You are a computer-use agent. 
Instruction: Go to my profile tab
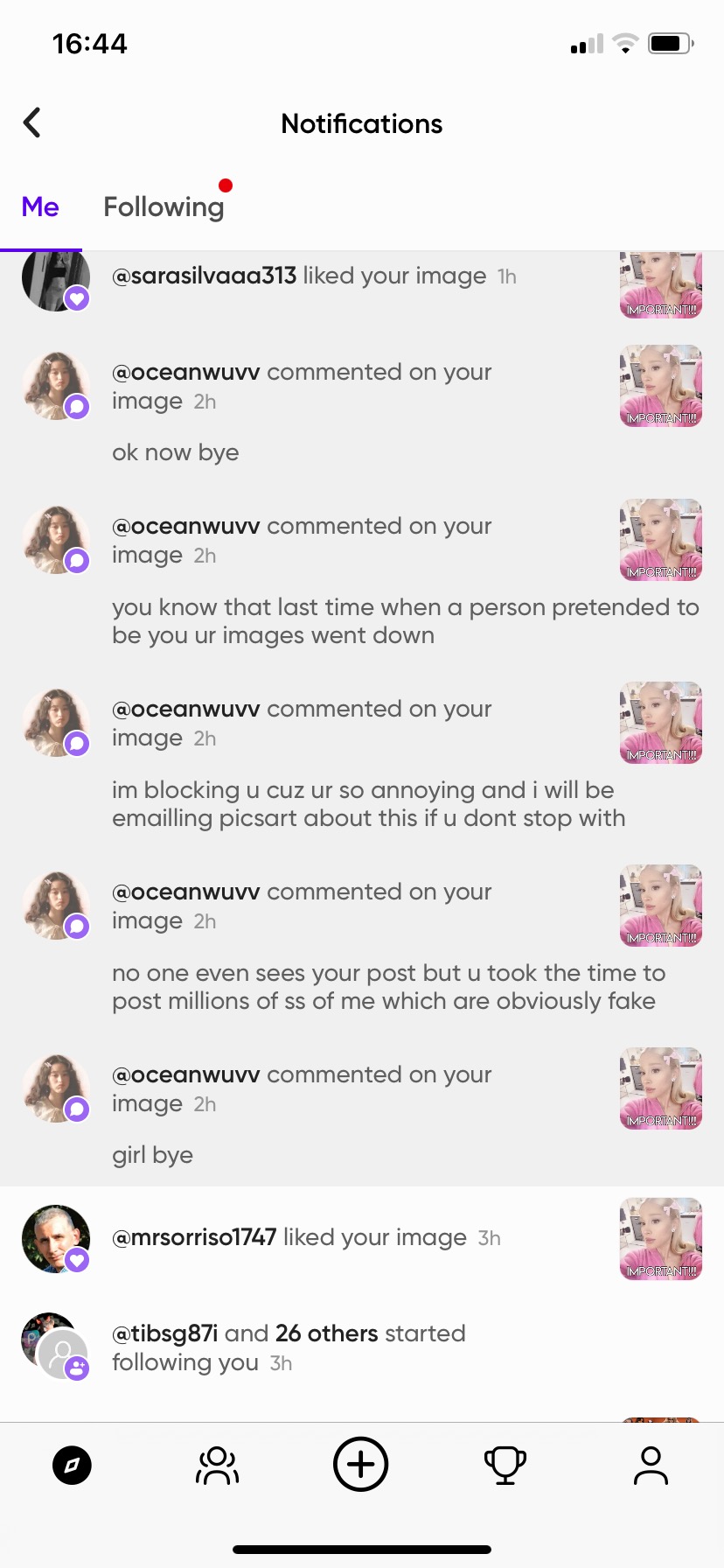[x=651, y=1466]
